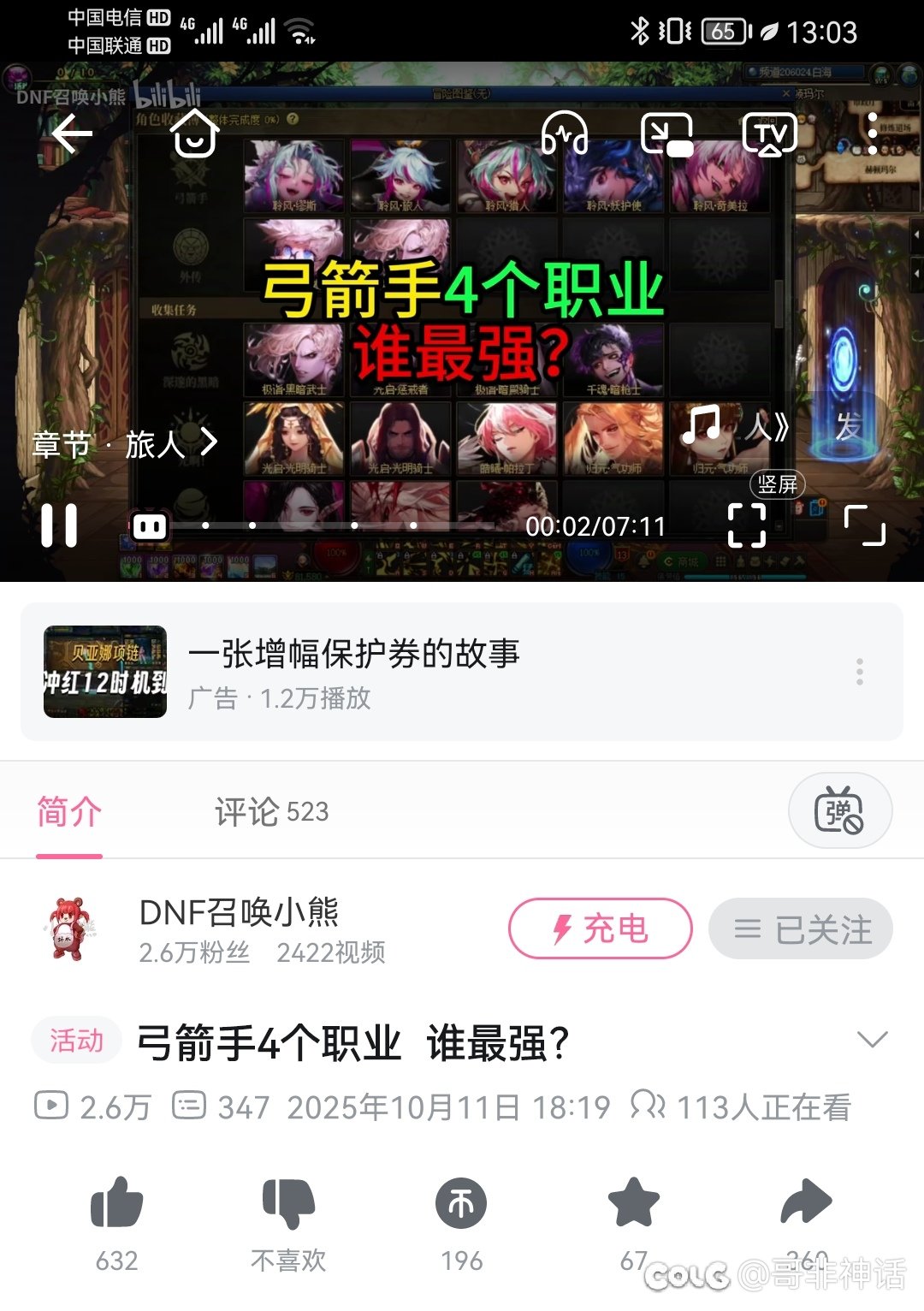Cast the video to TV
924x1311 pixels.
[x=769, y=133]
